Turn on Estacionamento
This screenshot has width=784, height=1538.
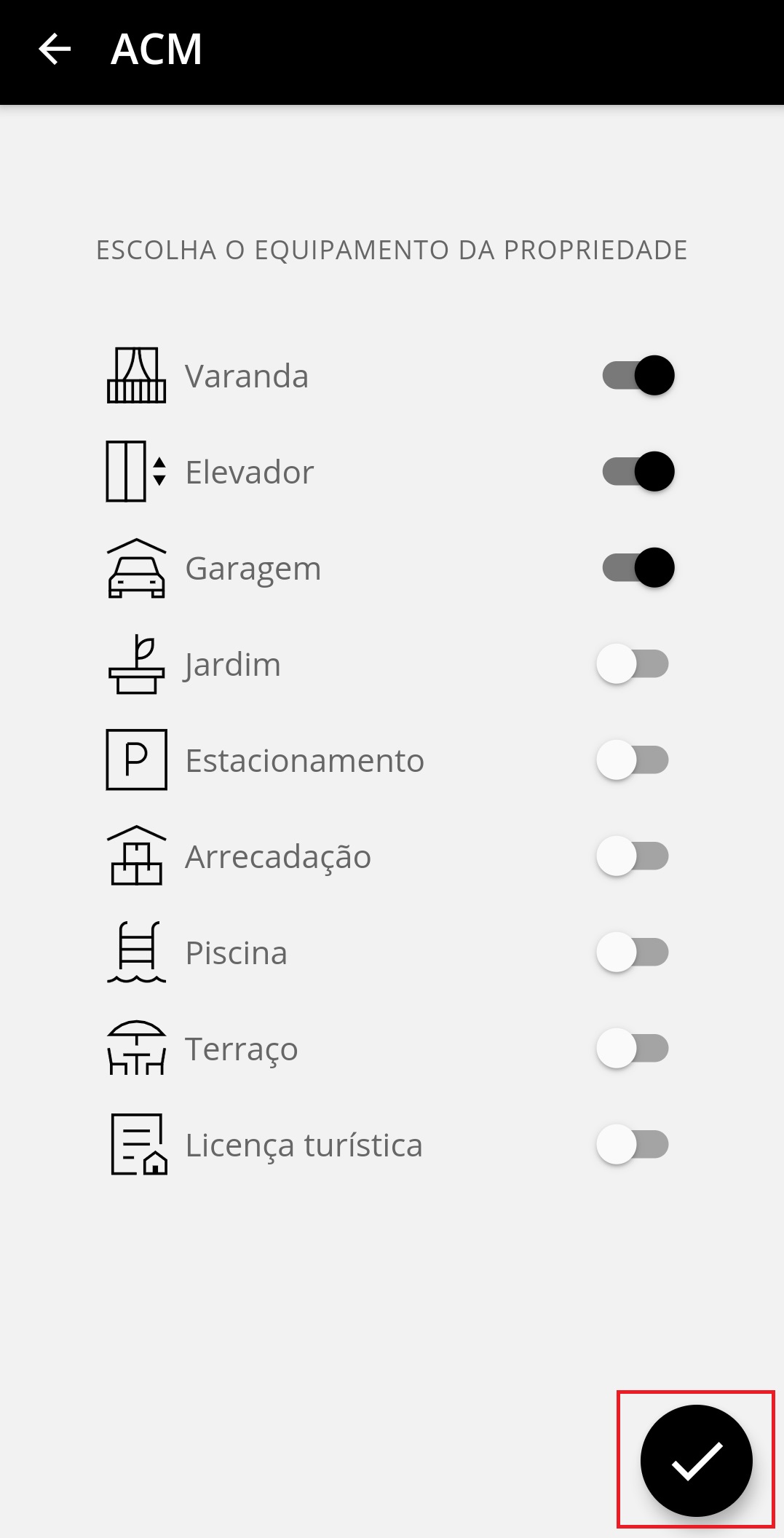tap(633, 760)
